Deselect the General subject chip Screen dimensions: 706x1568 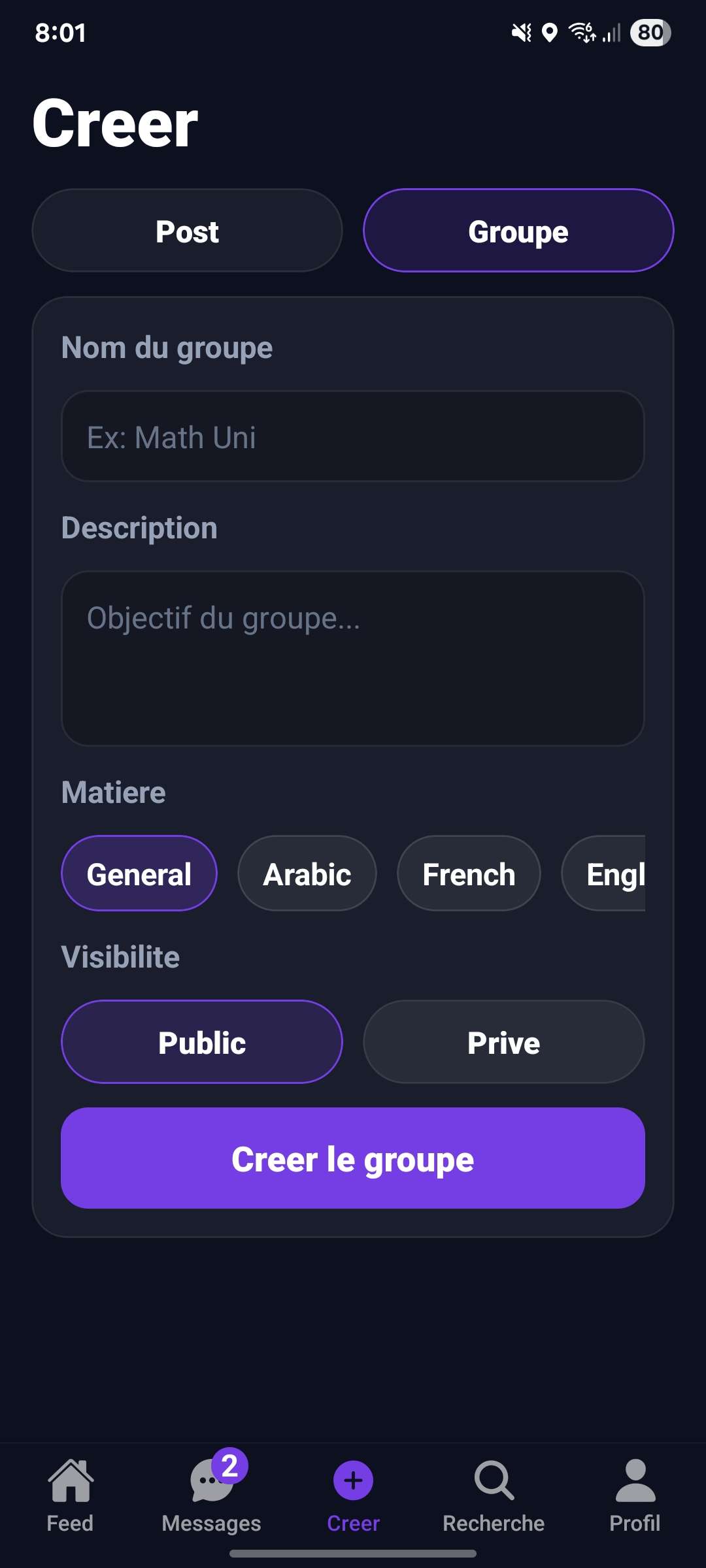(x=139, y=874)
